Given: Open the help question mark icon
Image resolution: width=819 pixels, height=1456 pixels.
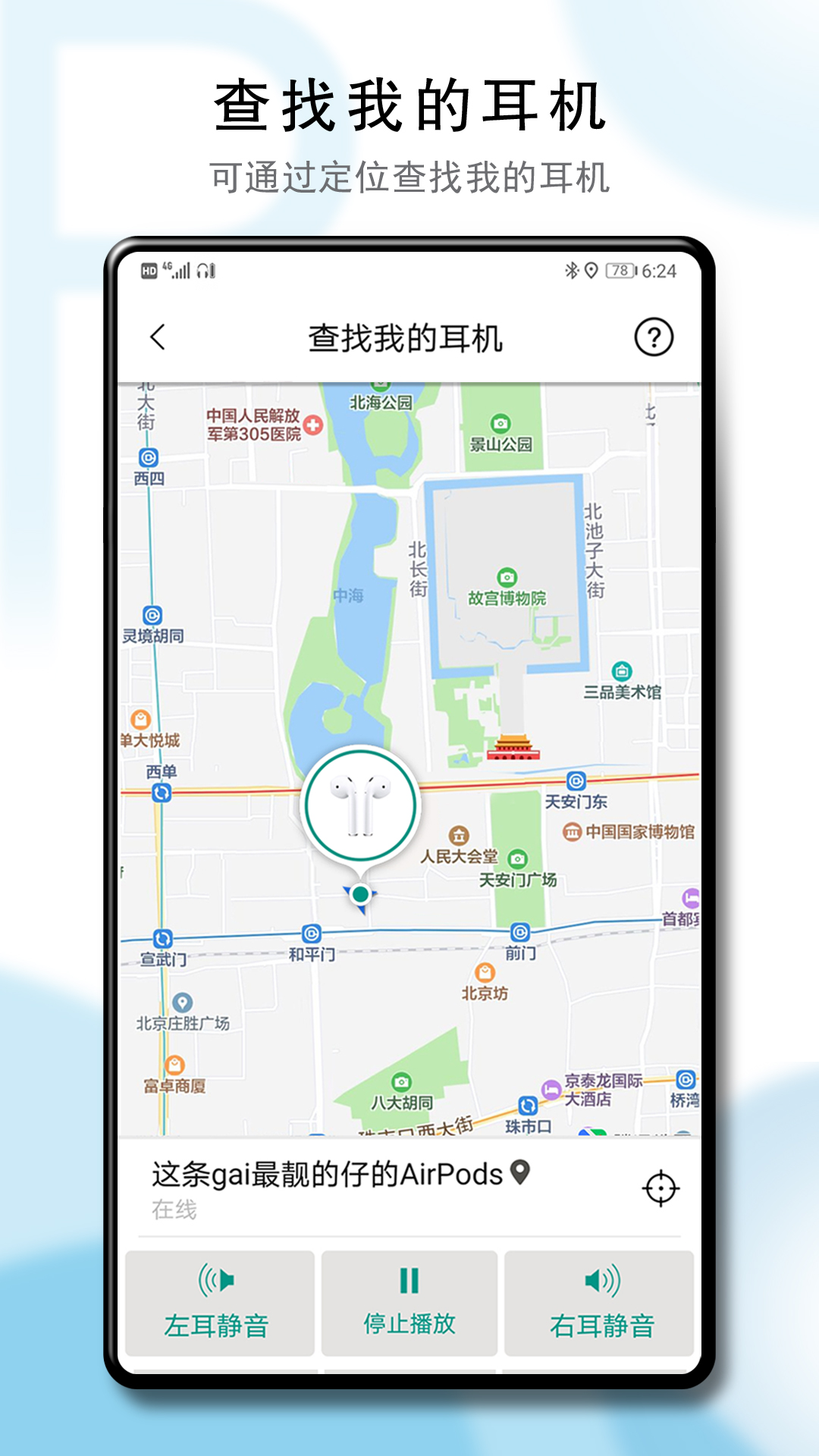Looking at the screenshot, I should tap(655, 337).
